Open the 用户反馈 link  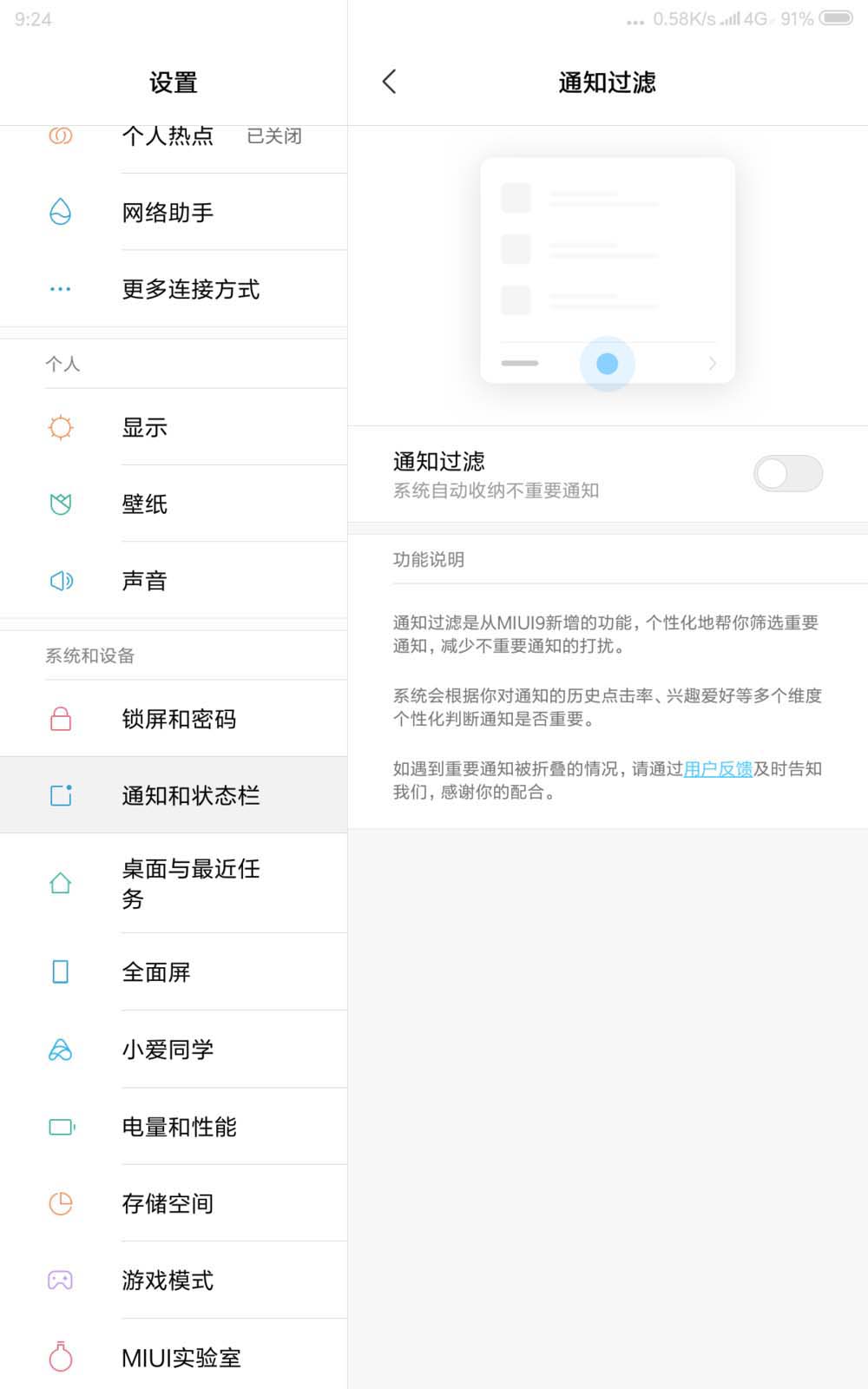tap(718, 769)
